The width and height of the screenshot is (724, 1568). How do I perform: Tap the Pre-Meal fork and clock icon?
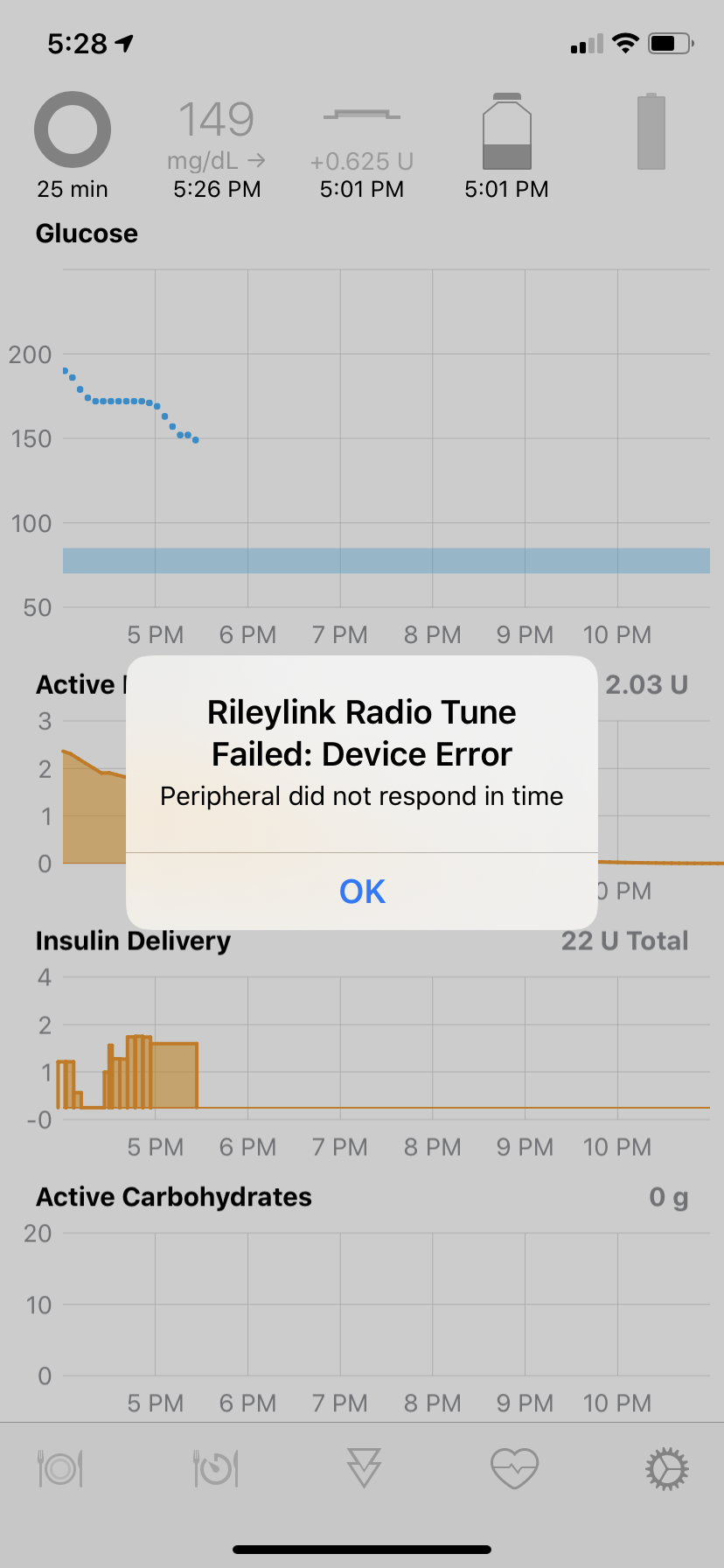[x=217, y=1468]
